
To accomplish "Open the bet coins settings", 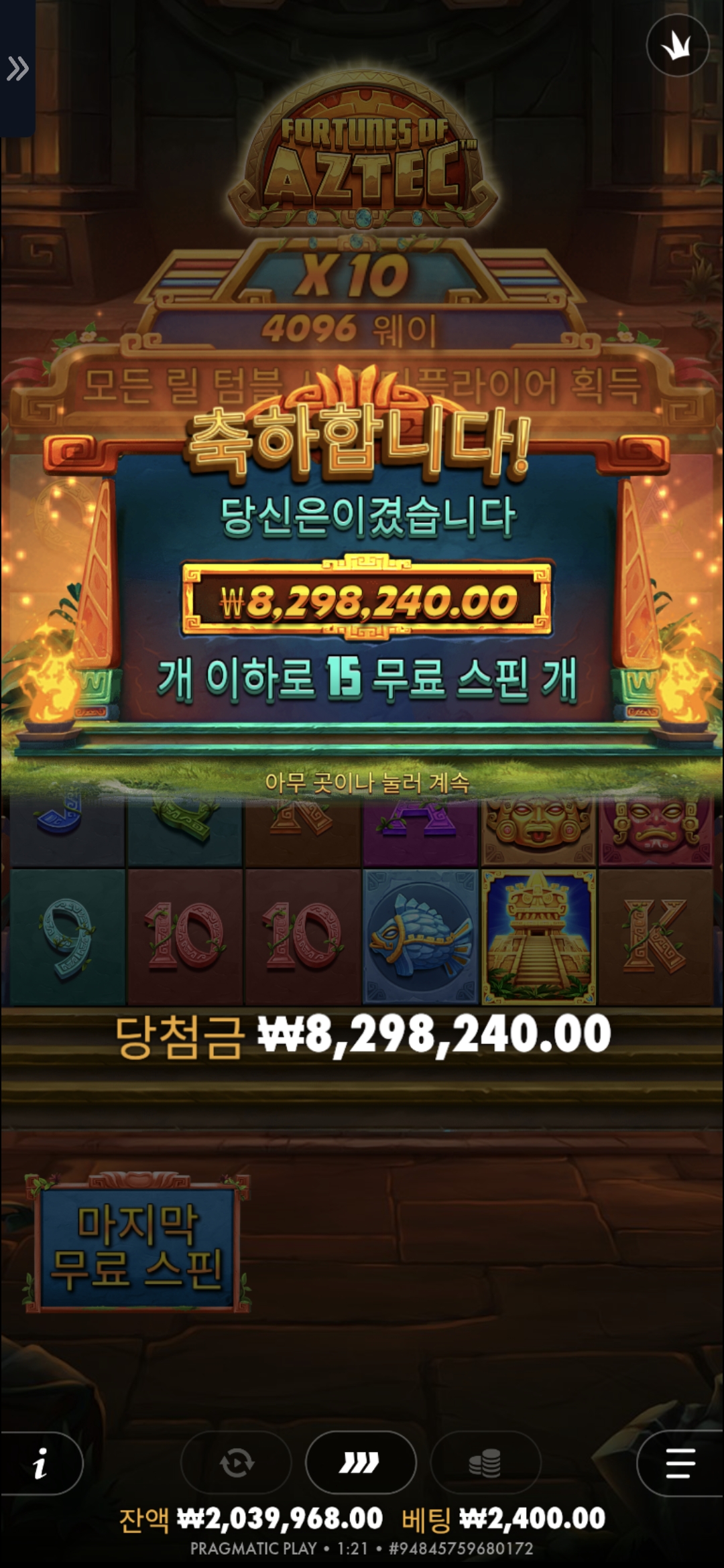I will [485, 1463].
